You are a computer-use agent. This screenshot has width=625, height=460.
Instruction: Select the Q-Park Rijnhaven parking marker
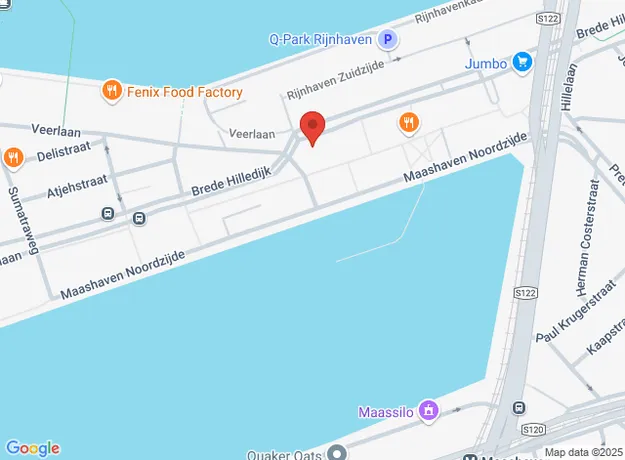(387, 40)
